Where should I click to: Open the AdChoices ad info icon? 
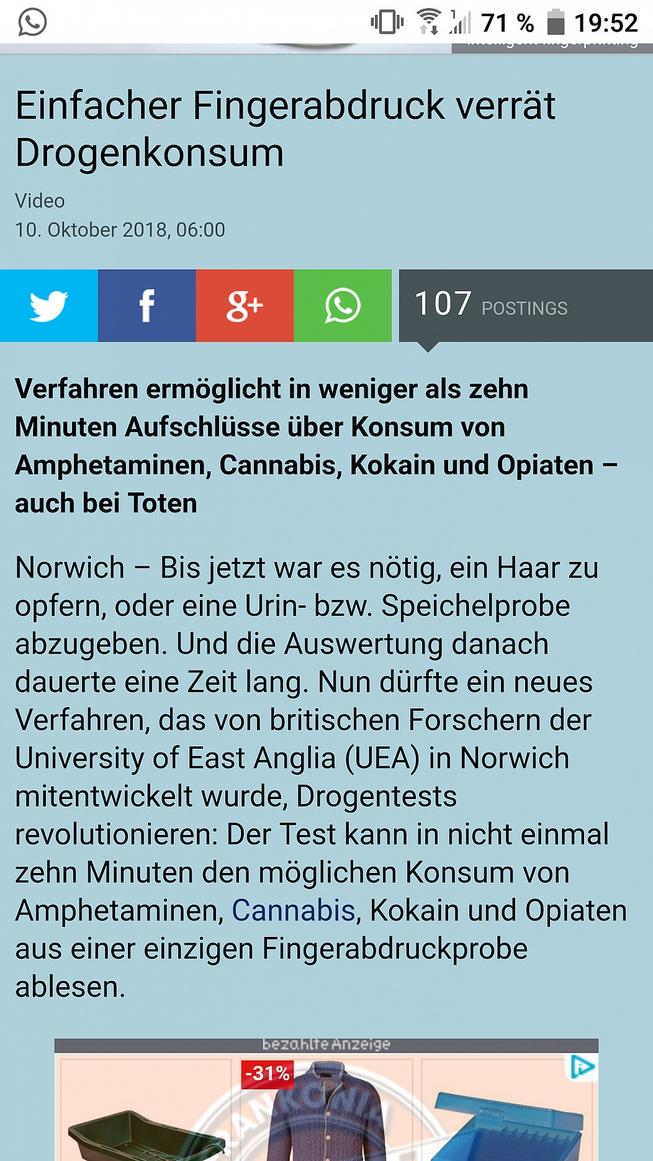(x=583, y=1069)
